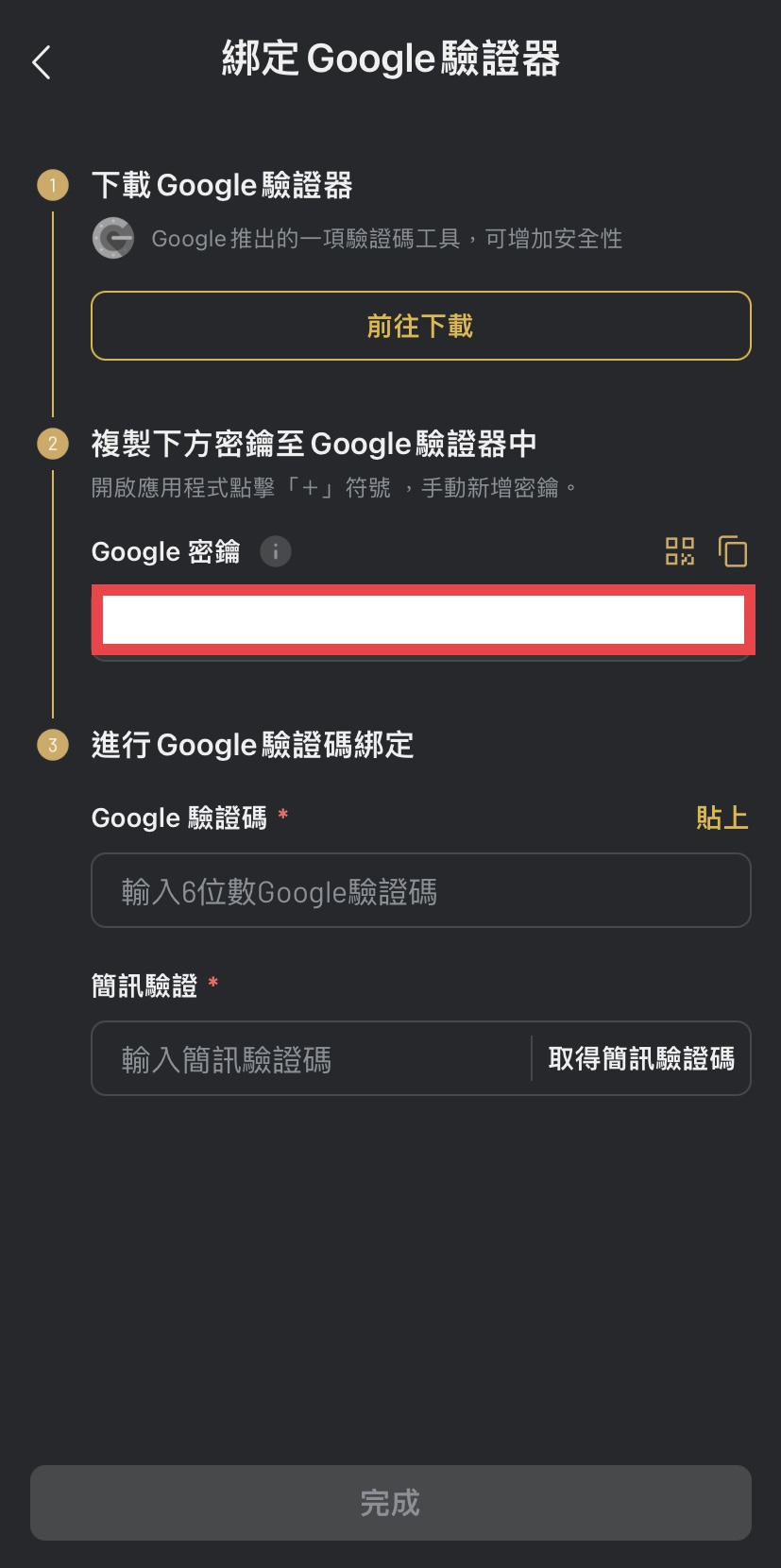Image resolution: width=781 pixels, height=1568 pixels.
Task: Show the QR code for the Google key
Action: coord(680,551)
